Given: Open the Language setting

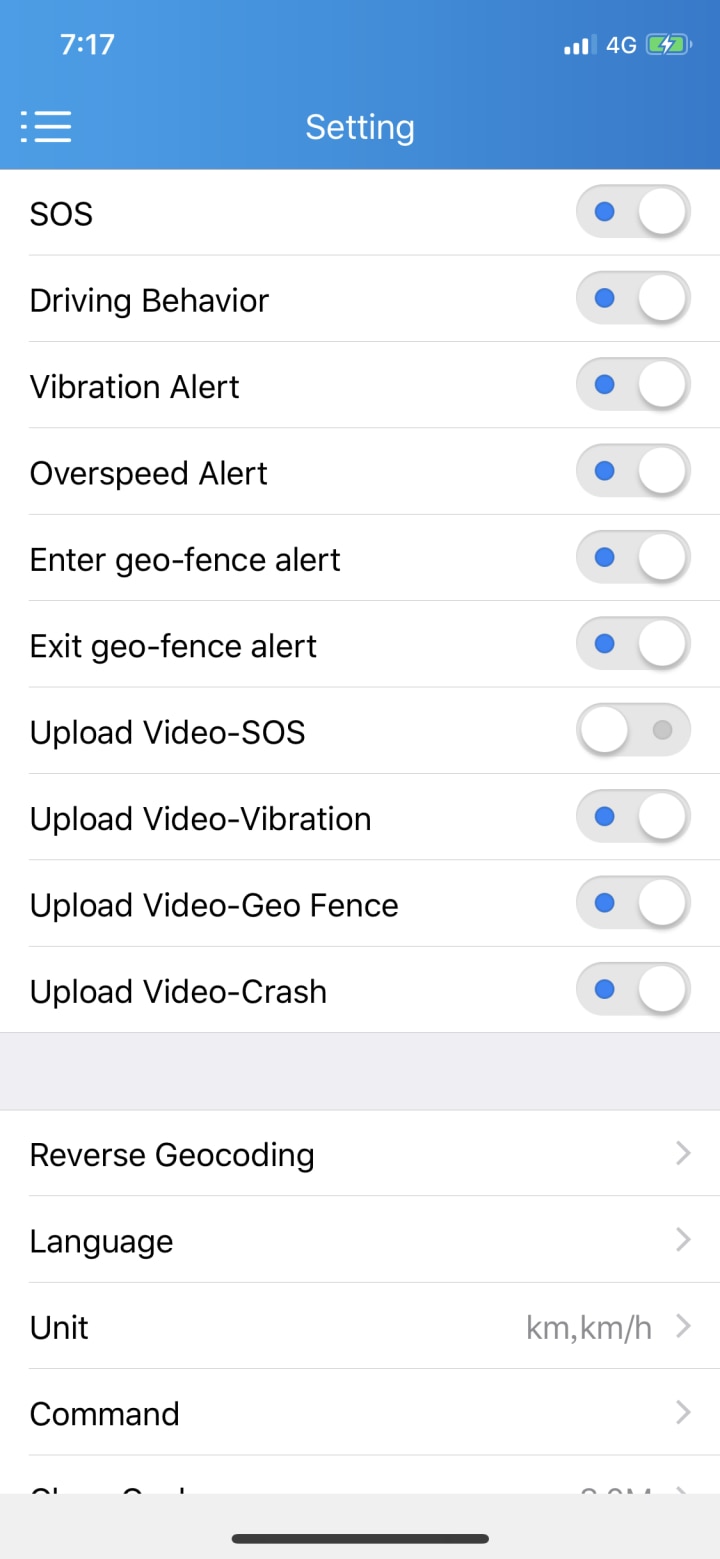Looking at the screenshot, I should [x=360, y=1240].
